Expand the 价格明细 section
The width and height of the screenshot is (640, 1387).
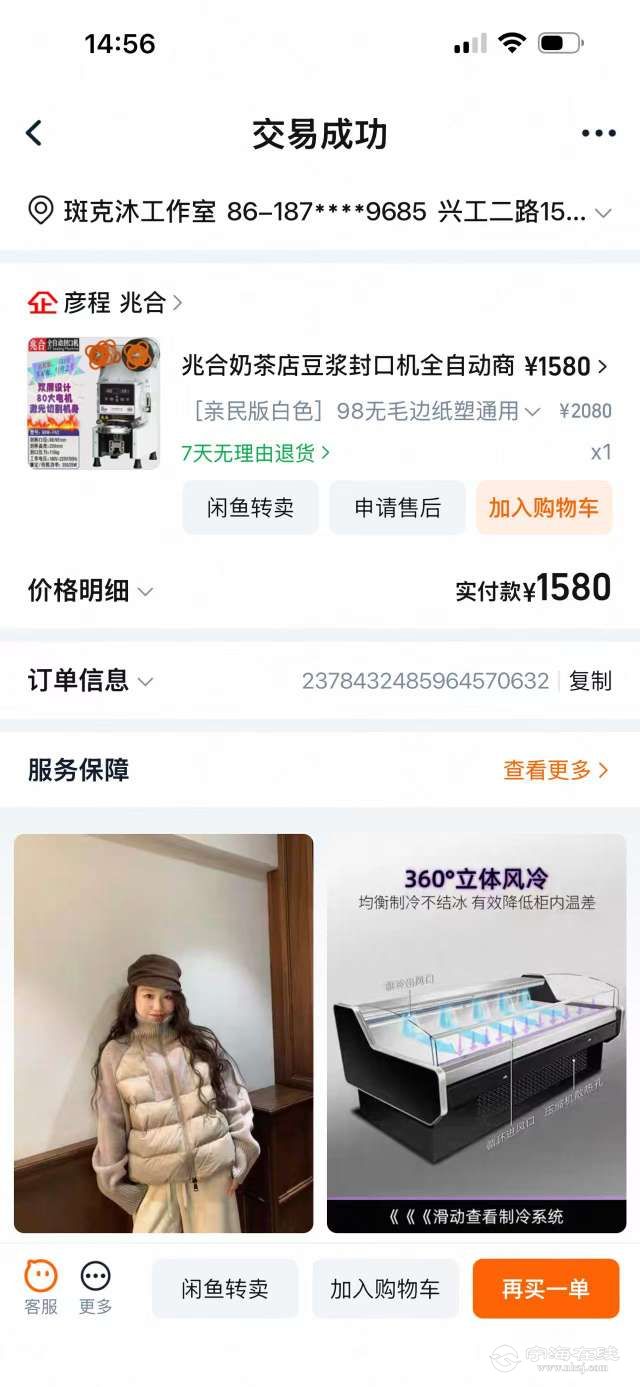click(x=90, y=591)
